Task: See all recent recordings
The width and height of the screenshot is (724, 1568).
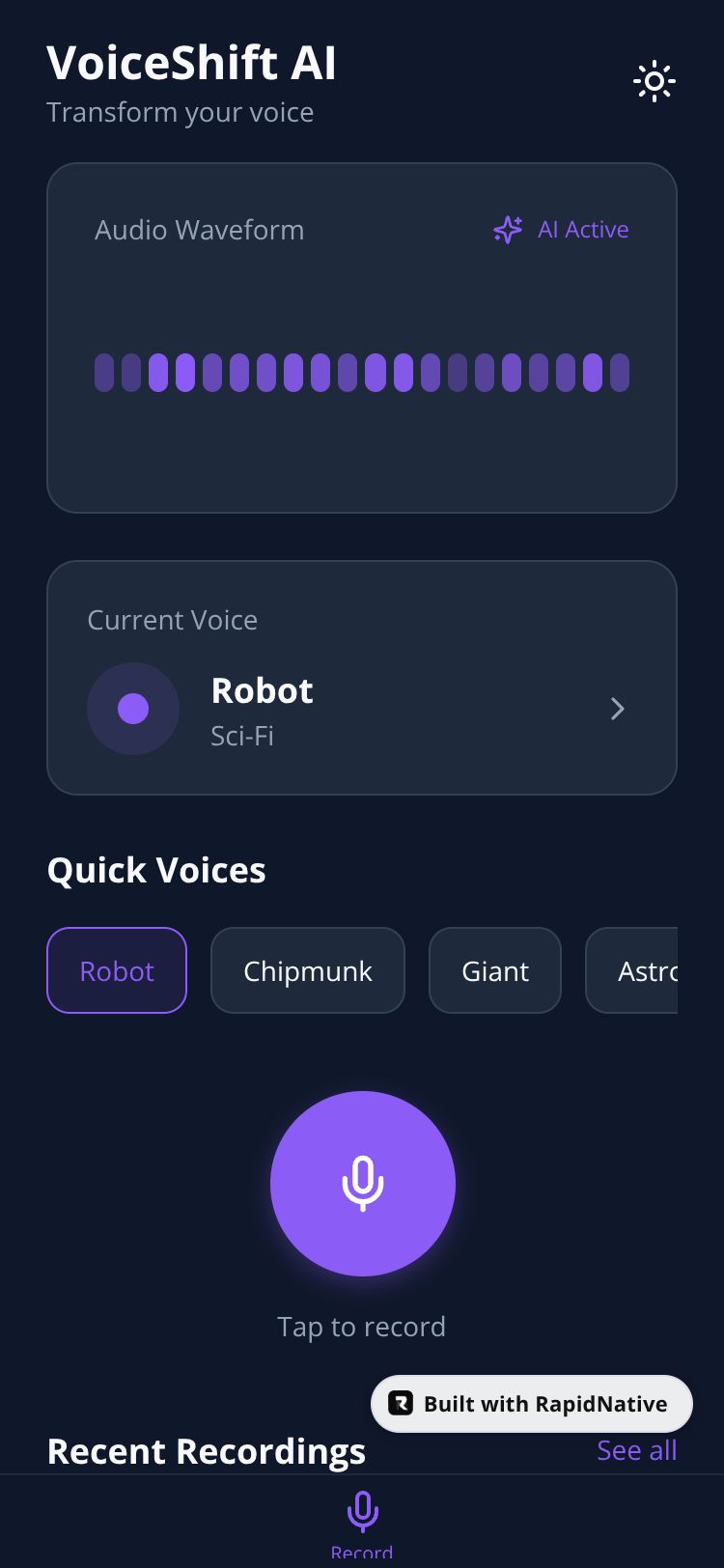Action: click(636, 1450)
